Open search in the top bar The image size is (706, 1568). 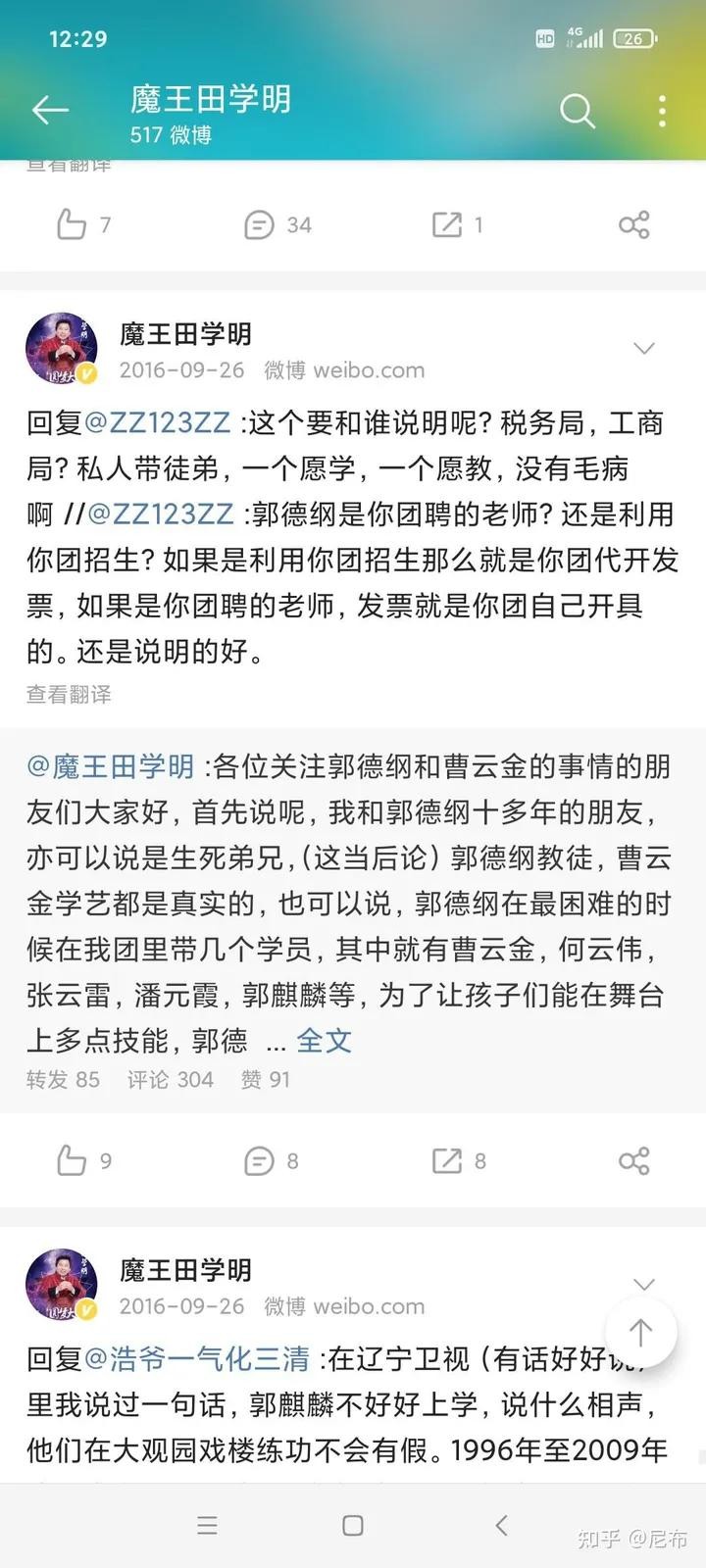577,112
